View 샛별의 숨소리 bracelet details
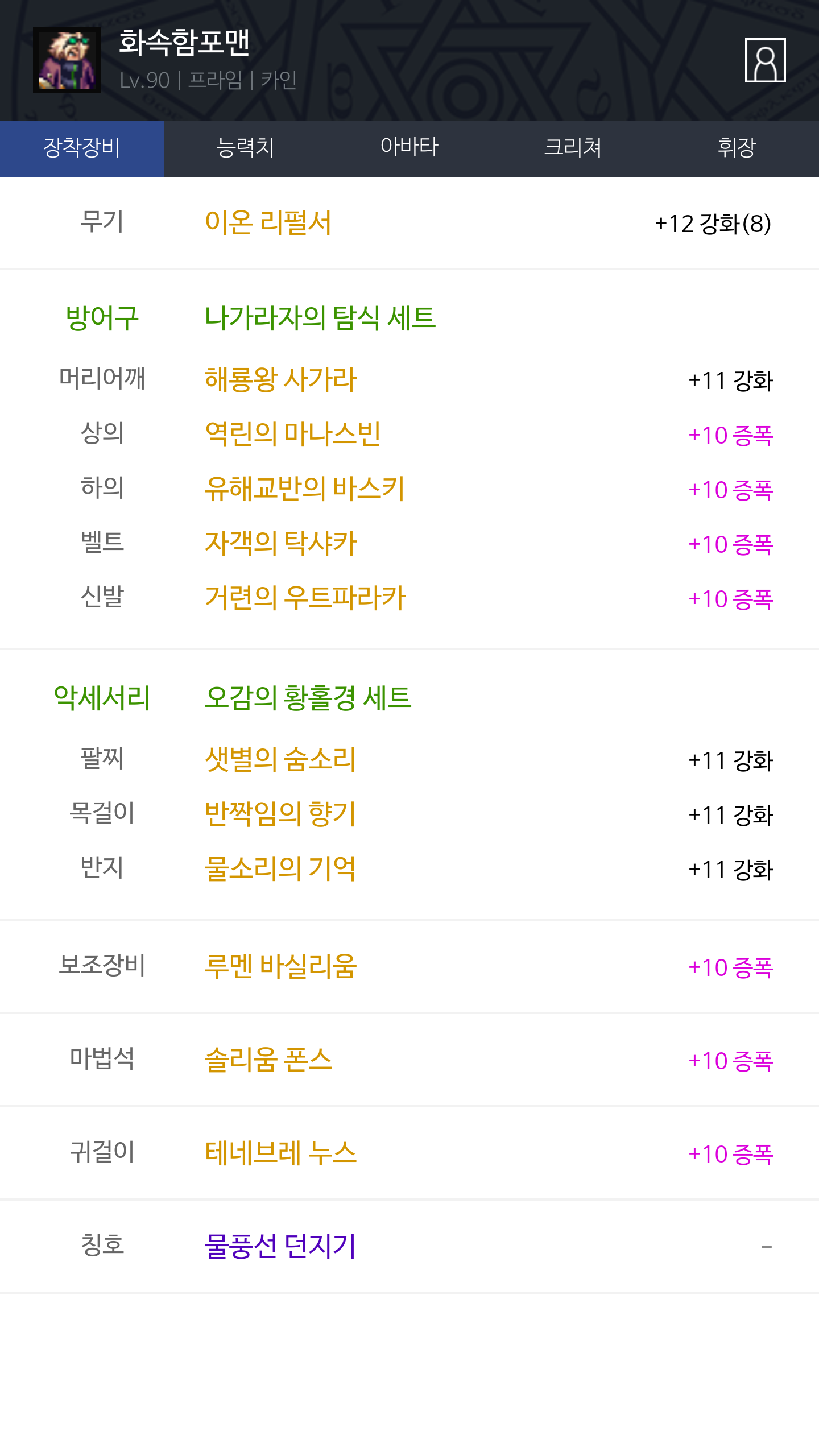 [280, 759]
